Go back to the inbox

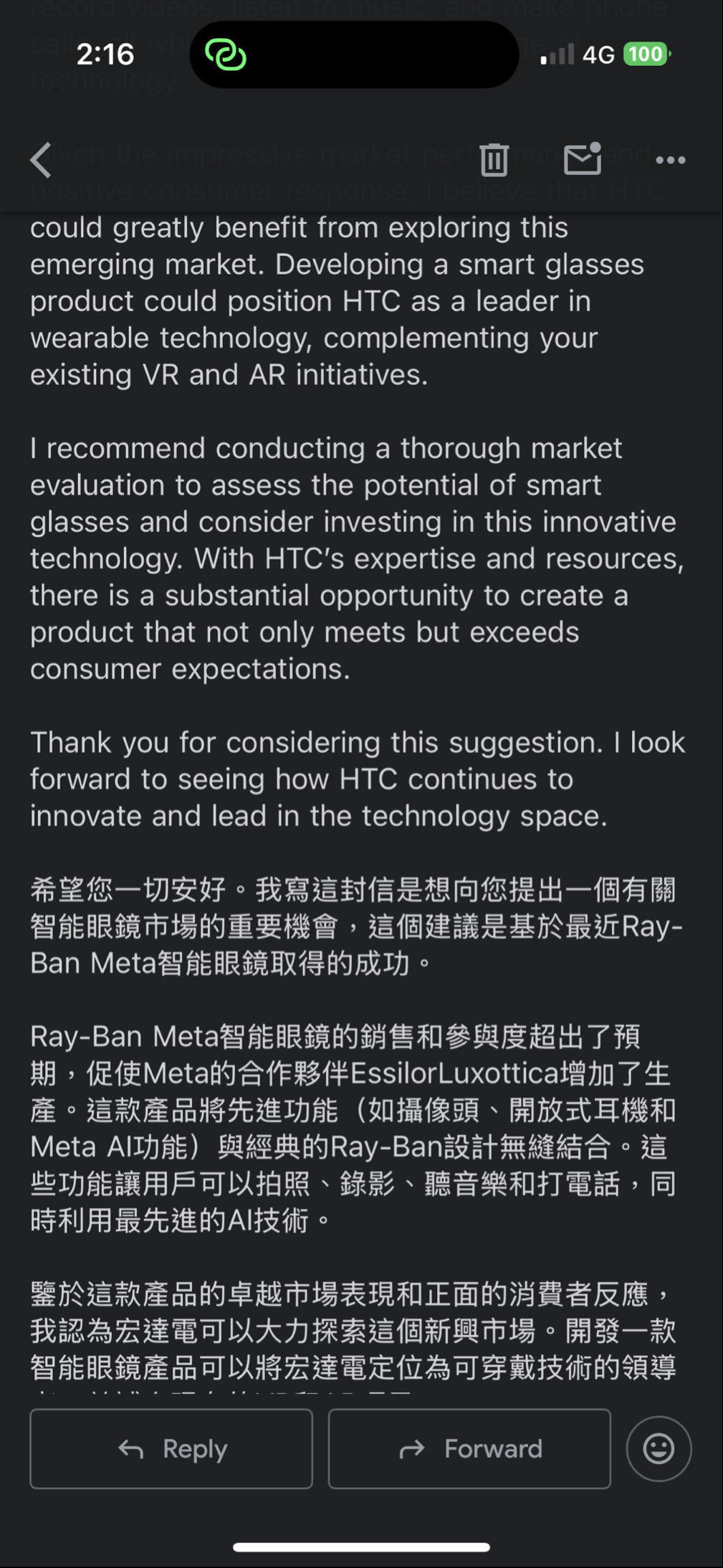tap(41, 159)
